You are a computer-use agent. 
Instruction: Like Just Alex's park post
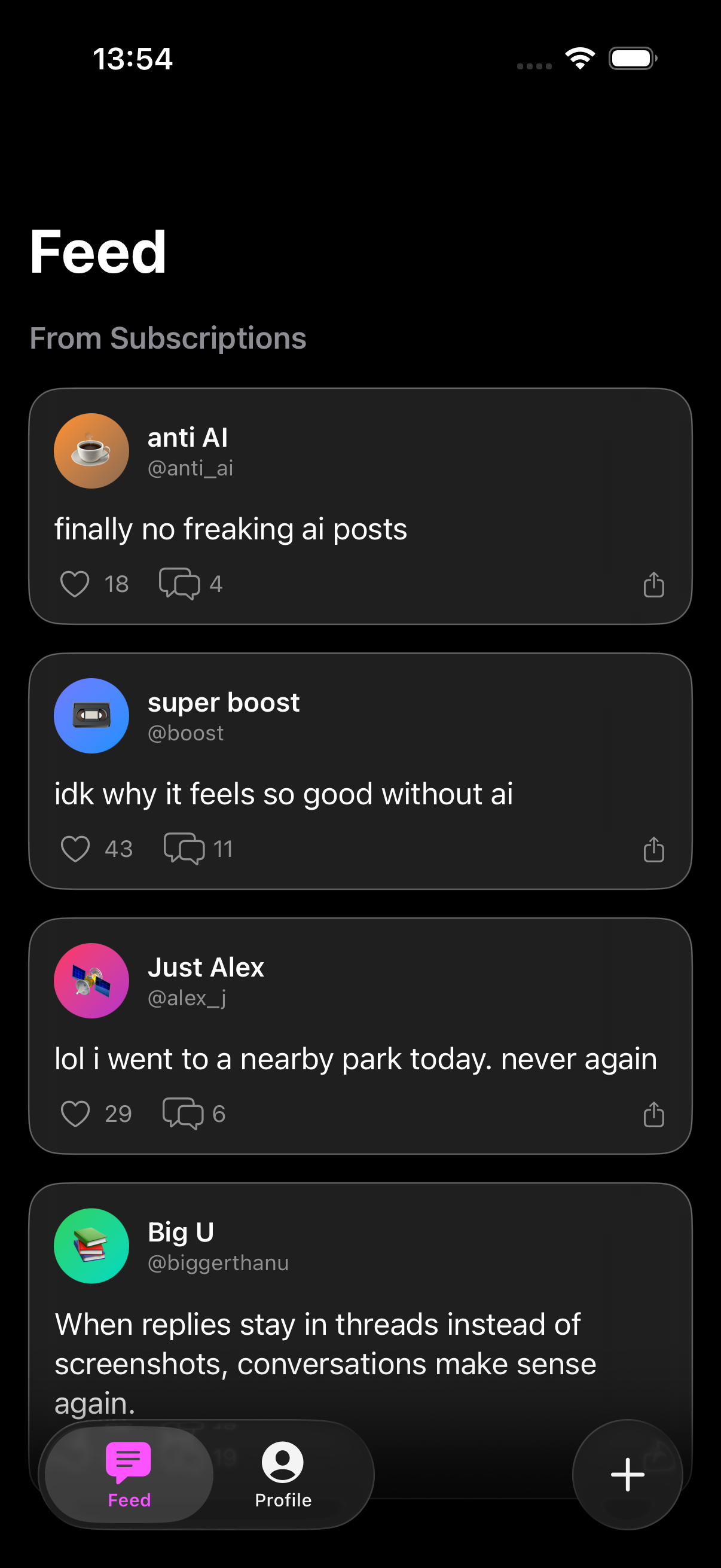pyautogui.click(x=75, y=1114)
